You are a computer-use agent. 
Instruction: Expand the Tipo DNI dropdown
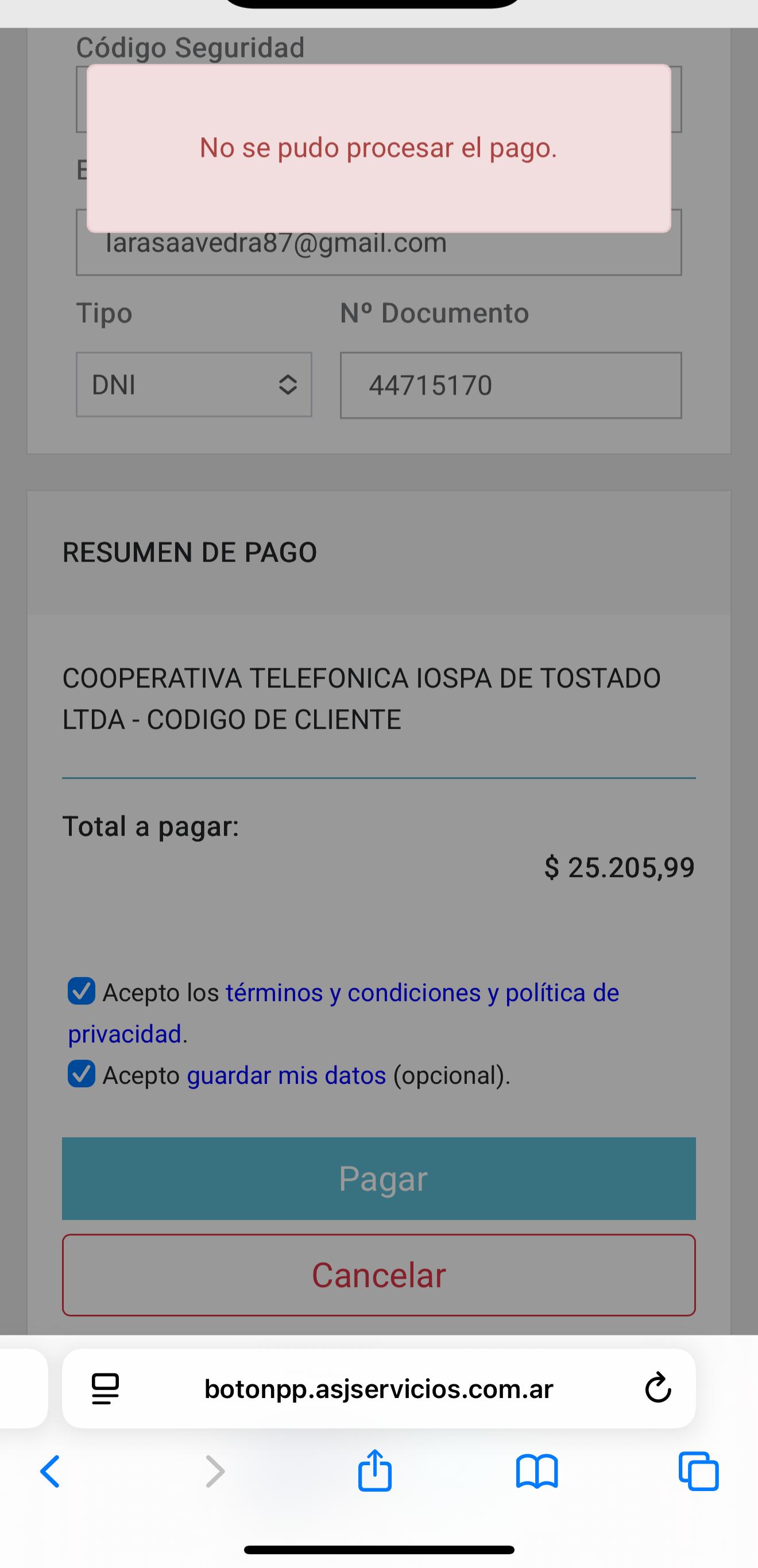coord(194,385)
